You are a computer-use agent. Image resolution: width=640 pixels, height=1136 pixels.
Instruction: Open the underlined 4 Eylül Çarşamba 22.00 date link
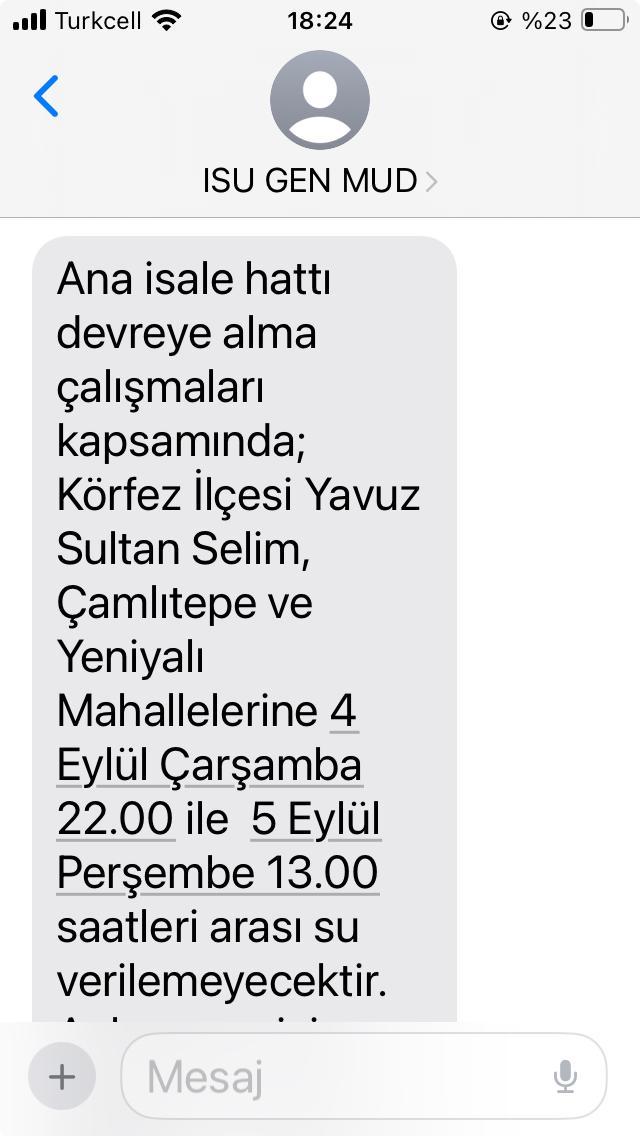(x=208, y=767)
